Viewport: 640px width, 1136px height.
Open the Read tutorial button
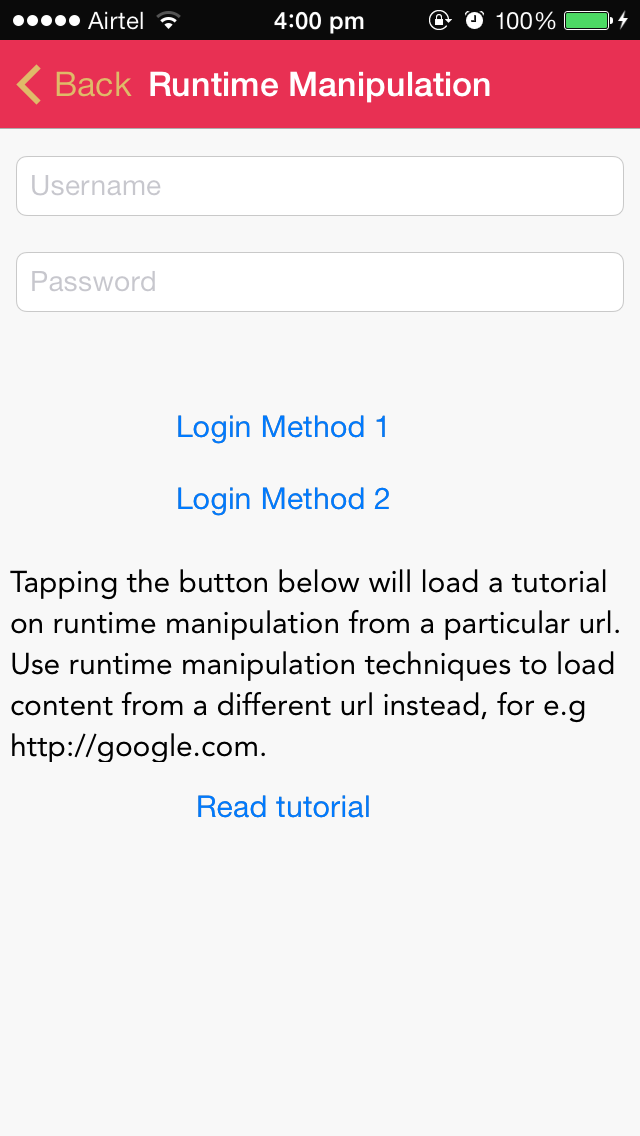(x=283, y=806)
